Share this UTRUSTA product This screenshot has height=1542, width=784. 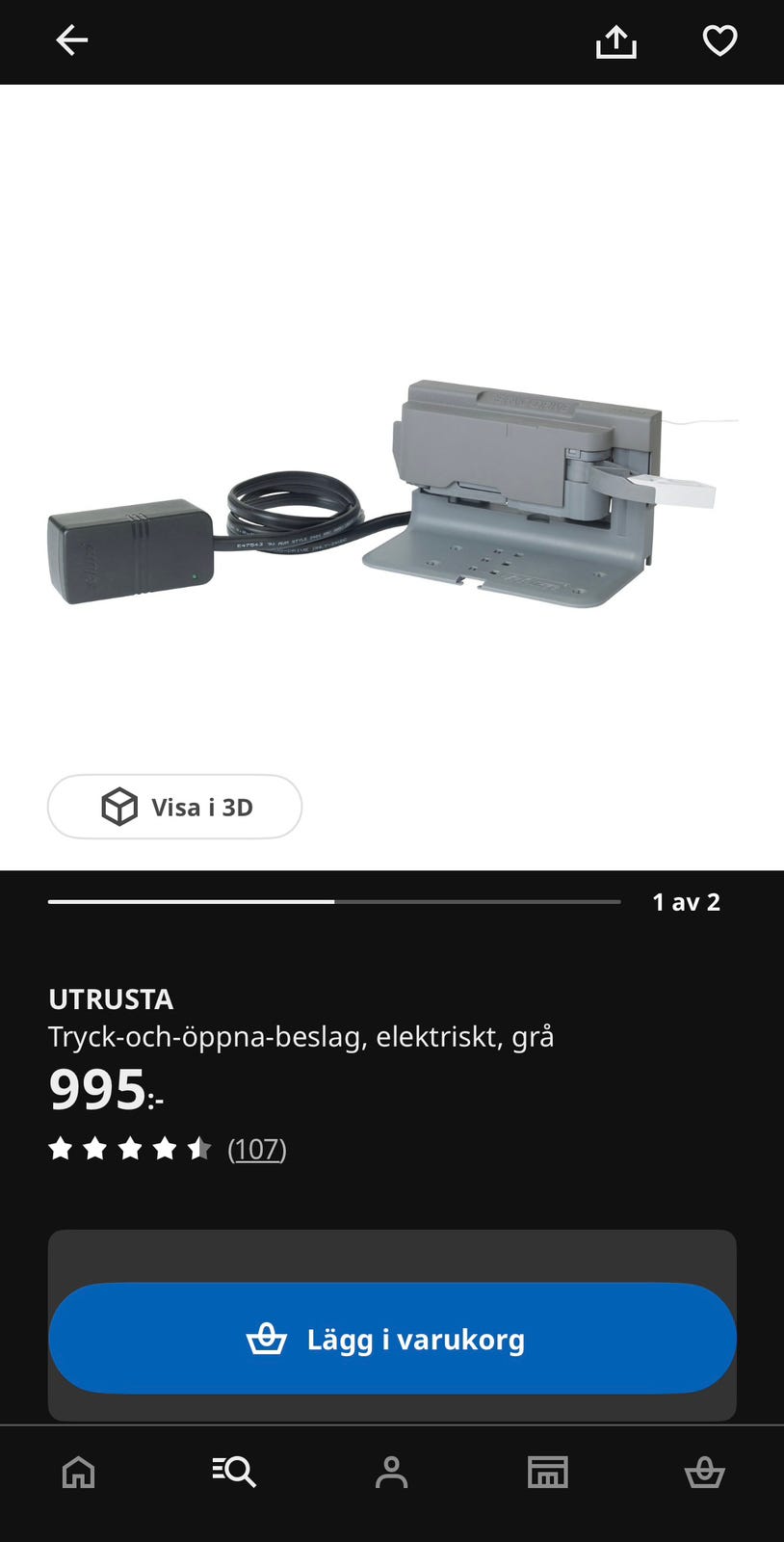(x=616, y=40)
